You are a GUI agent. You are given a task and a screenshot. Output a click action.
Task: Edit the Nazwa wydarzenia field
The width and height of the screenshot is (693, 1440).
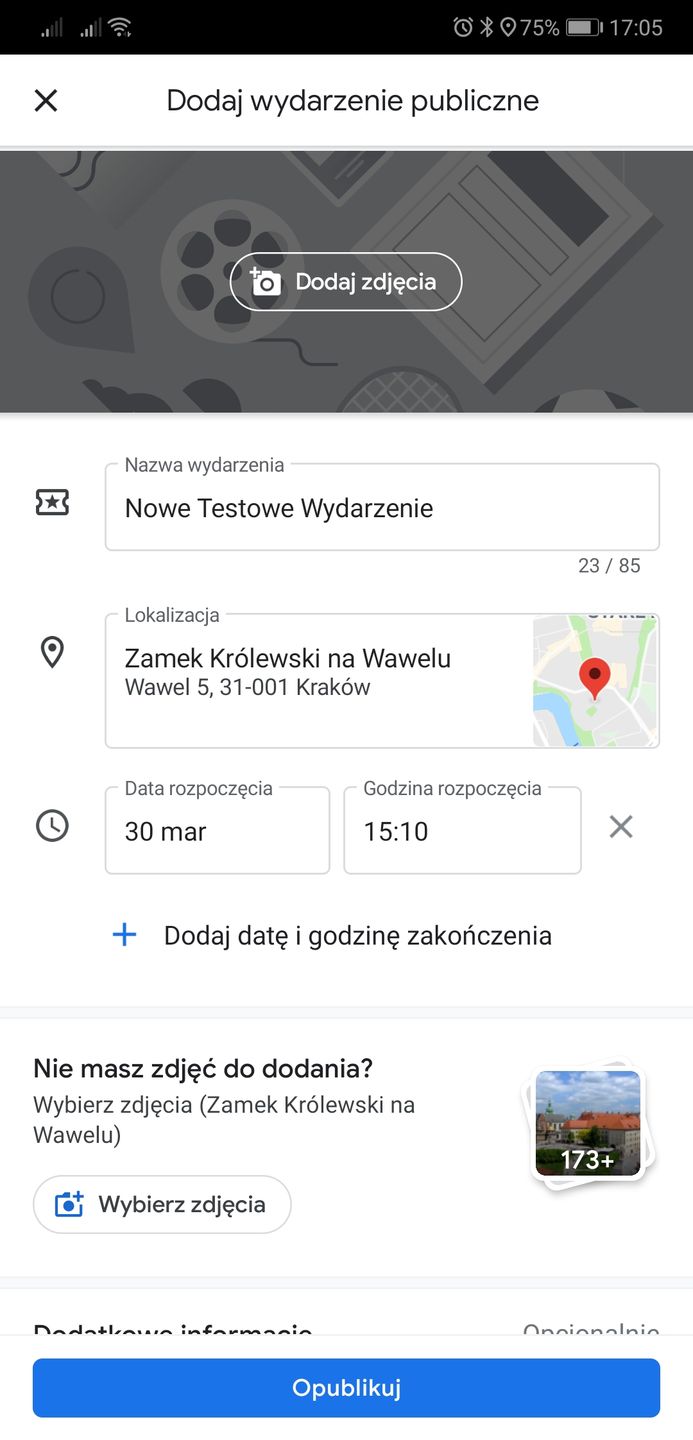click(x=381, y=508)
